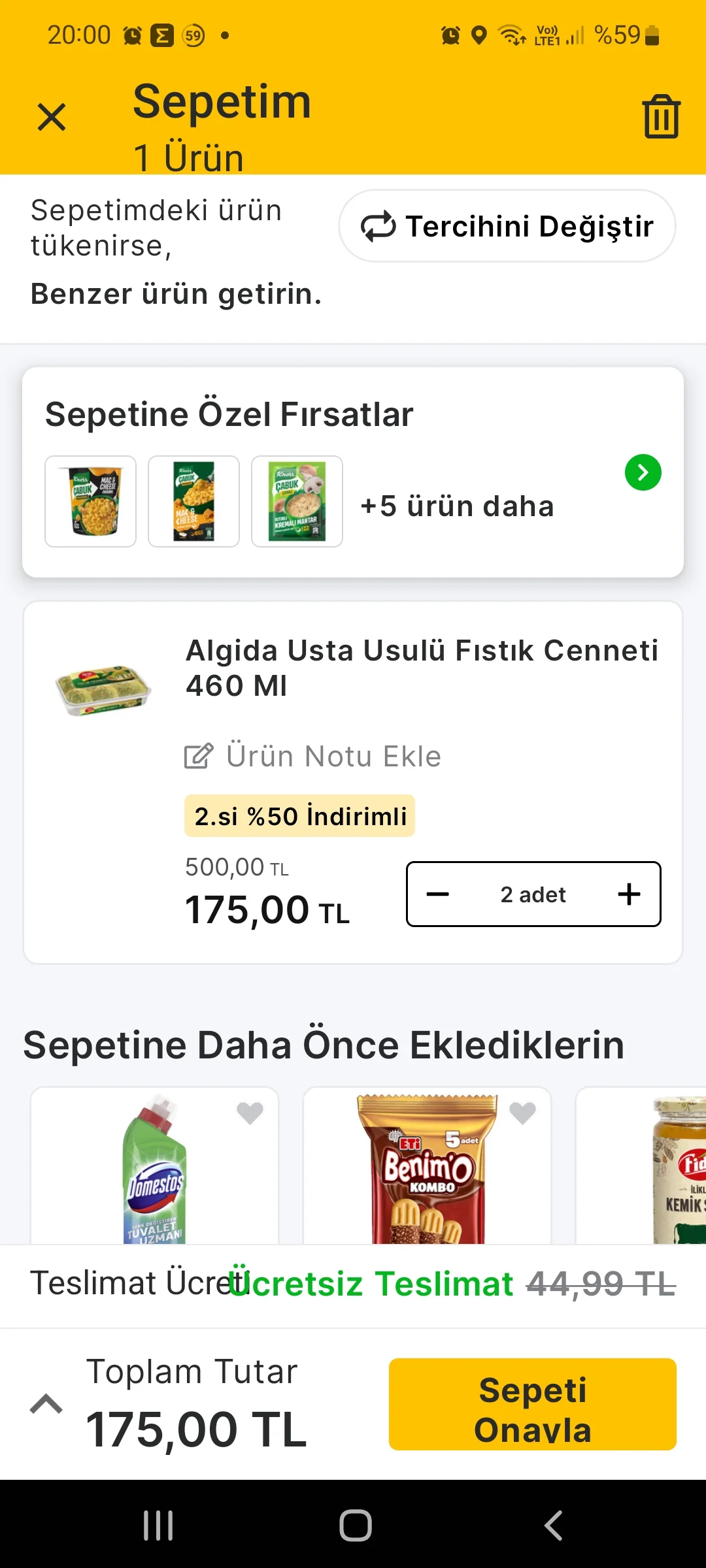Favorite the Domestos product
This screenshot has width=706, height=1568.
click(x=250, y=1113)
